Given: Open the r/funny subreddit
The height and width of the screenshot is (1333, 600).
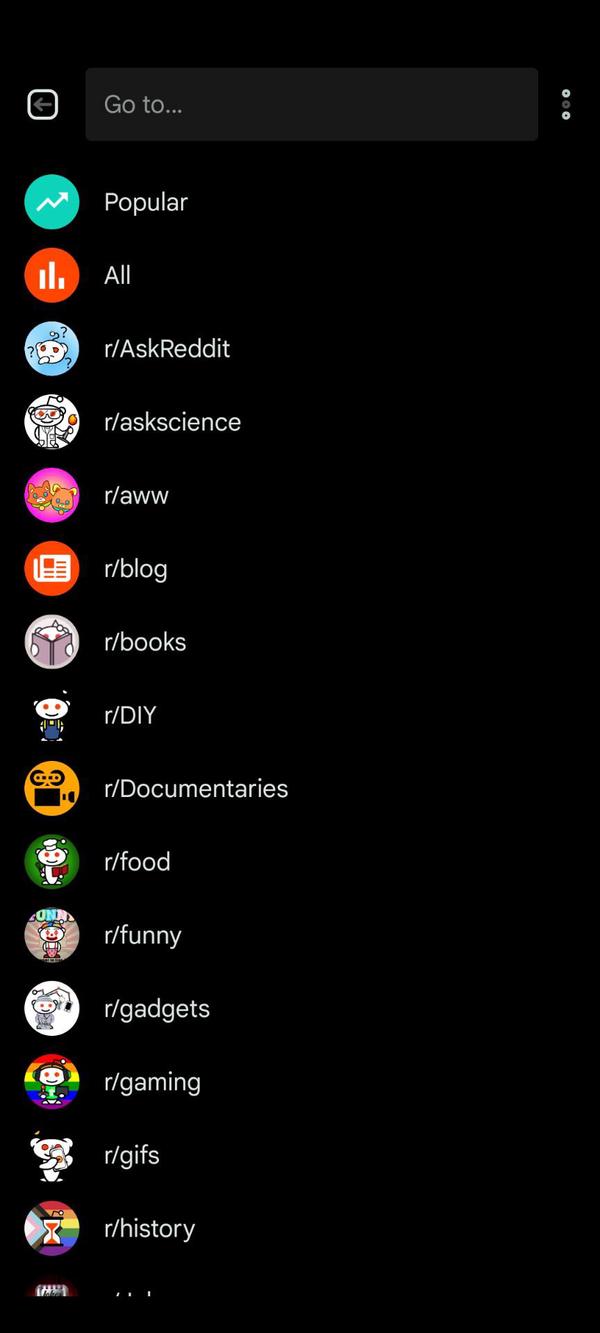Looking at the screenshot, I should pyautogui.click(x=143, y=935).
